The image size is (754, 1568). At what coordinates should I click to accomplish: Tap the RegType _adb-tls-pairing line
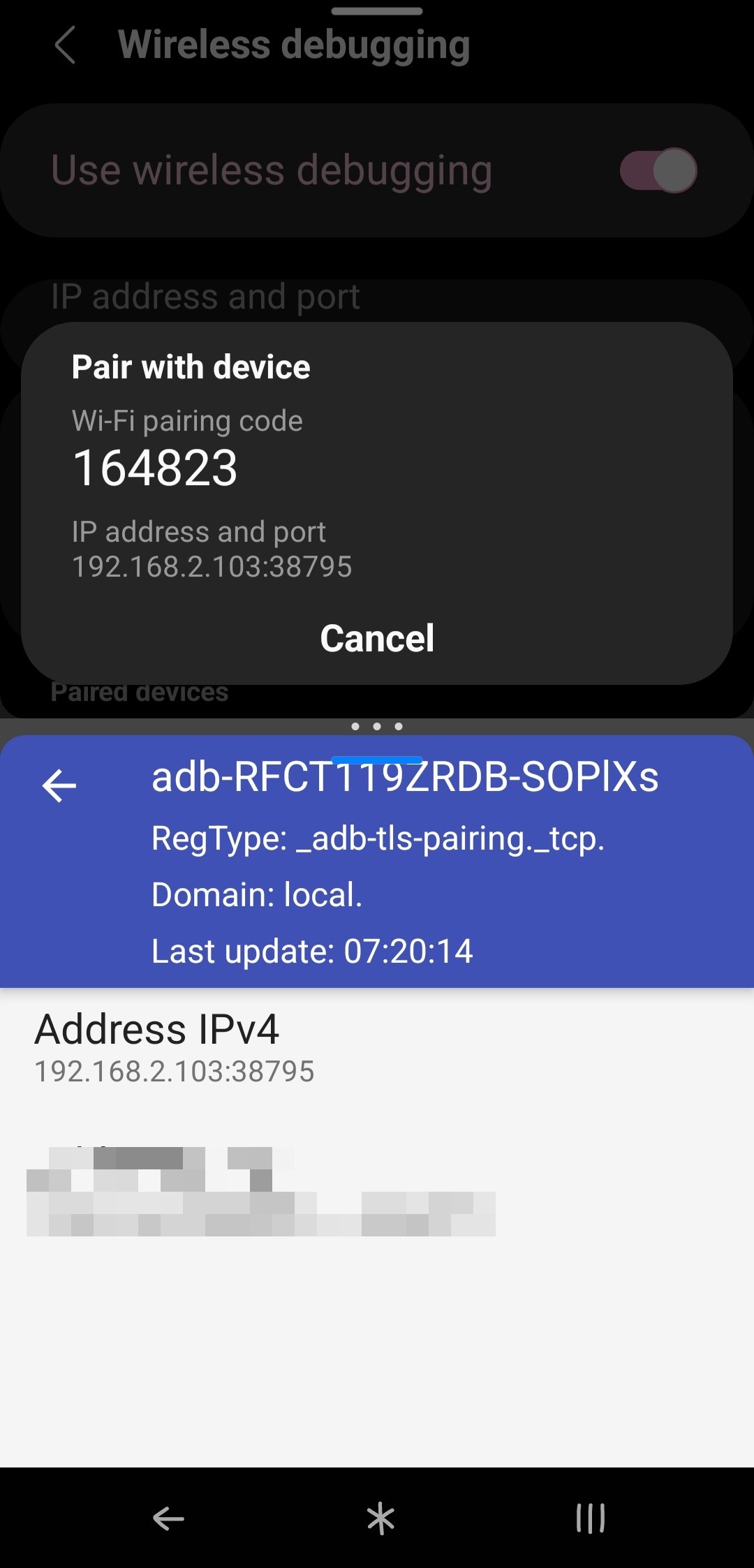379,838
